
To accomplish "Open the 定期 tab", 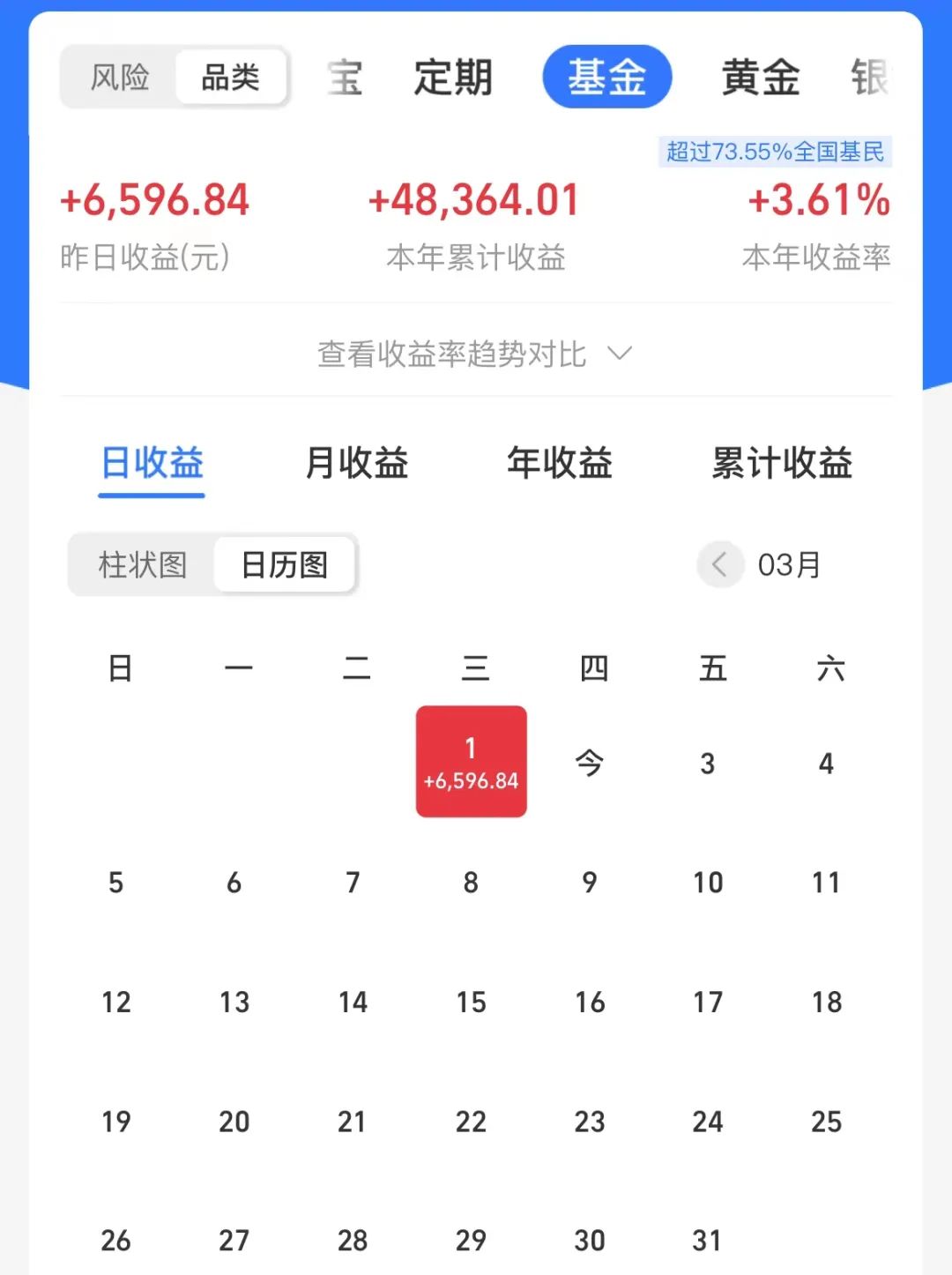I will (x=454, y=76).
